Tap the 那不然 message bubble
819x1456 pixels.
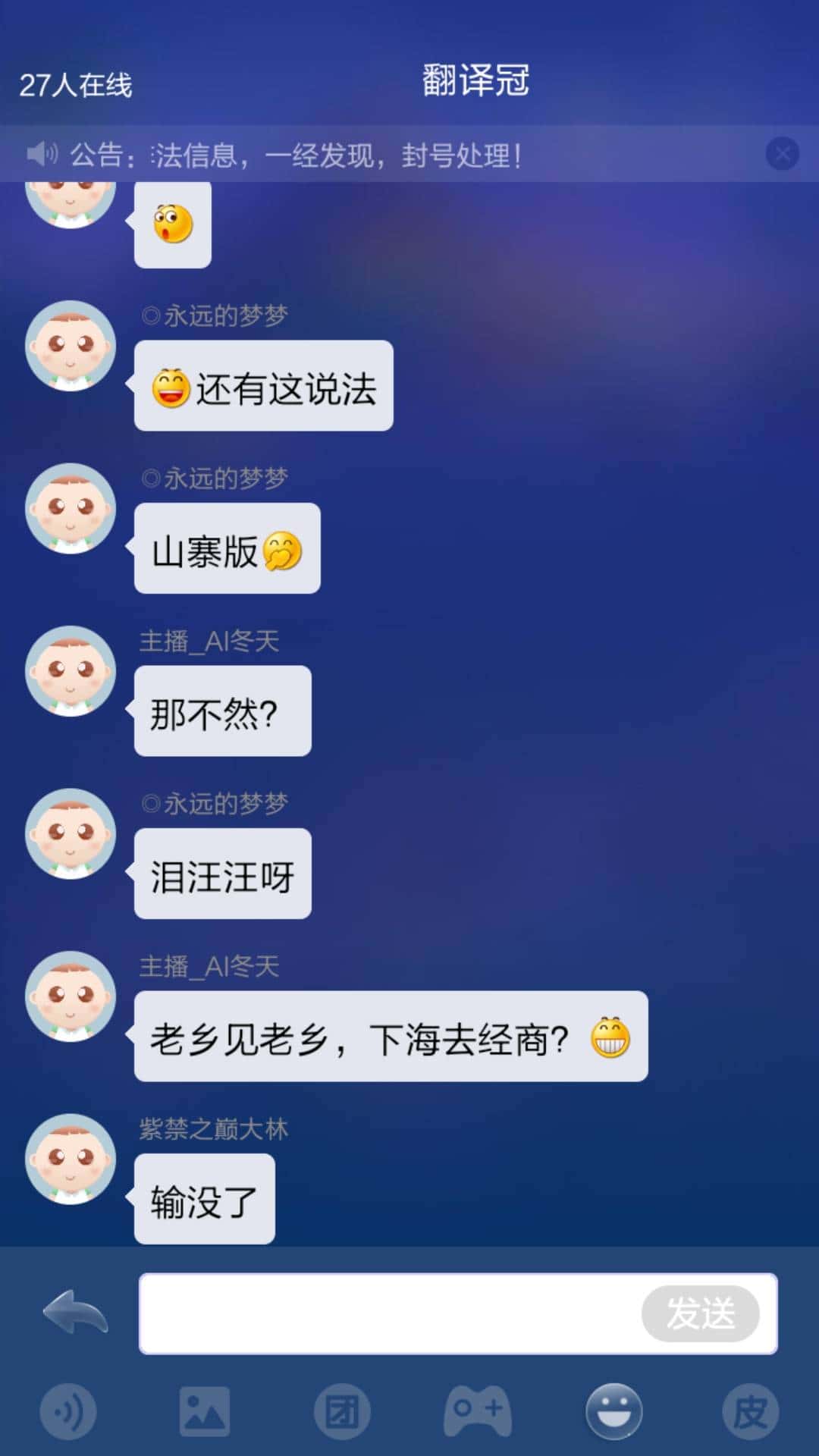[x=221, y=711]
